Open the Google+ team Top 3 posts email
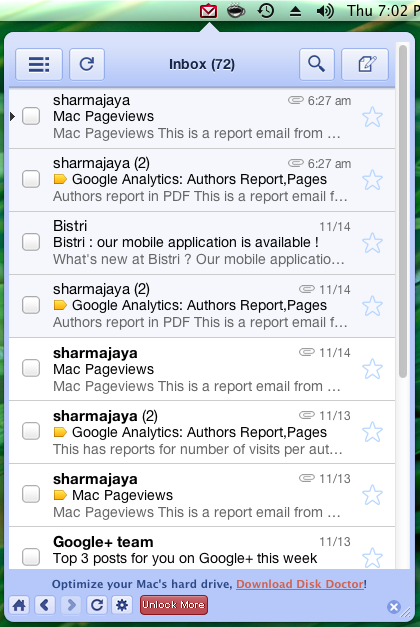Viewport: 420px width, 627px height. pyautogui.click(x=202, y=548)
